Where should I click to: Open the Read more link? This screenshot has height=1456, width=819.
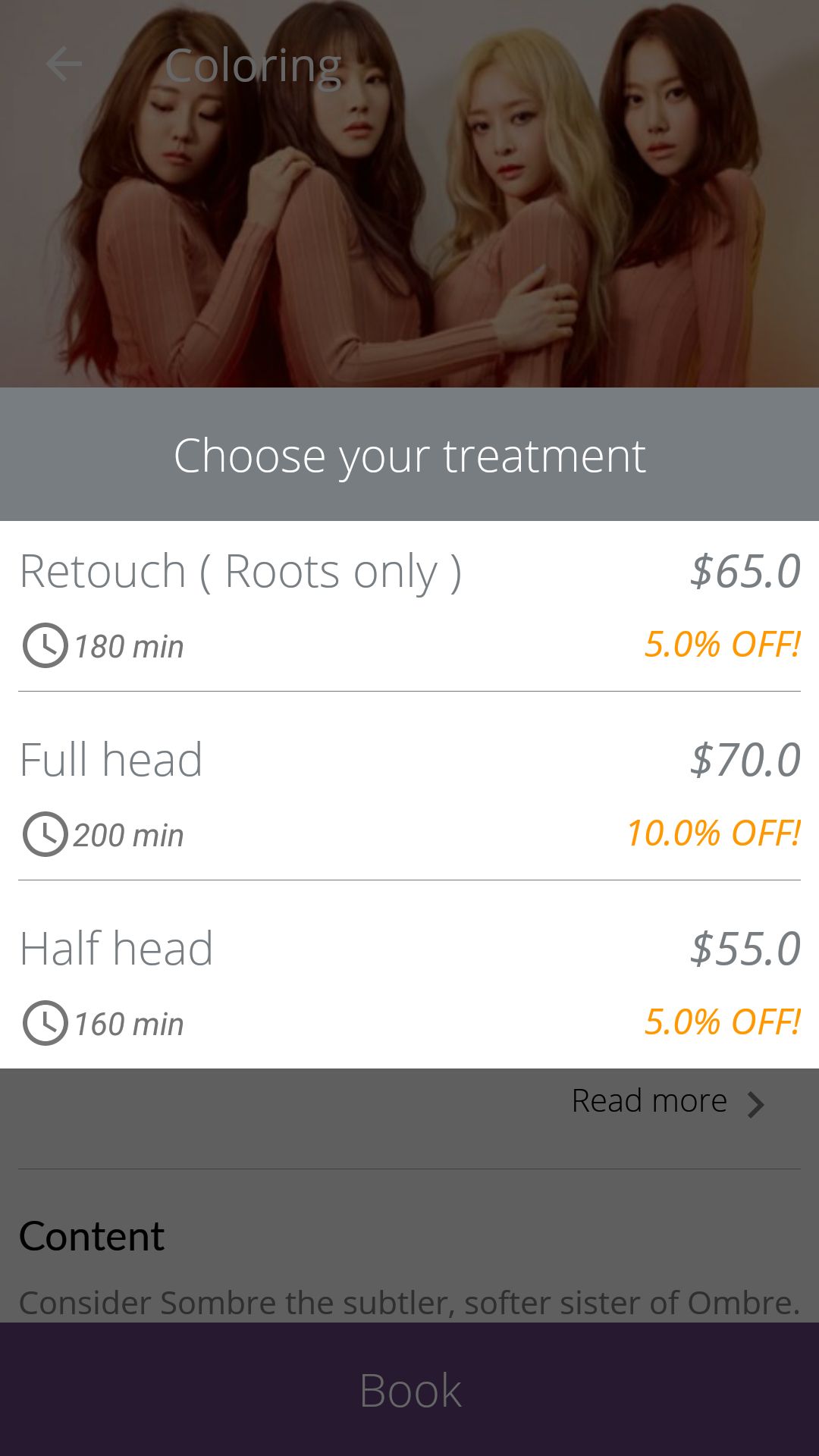tap(667, 1102)
